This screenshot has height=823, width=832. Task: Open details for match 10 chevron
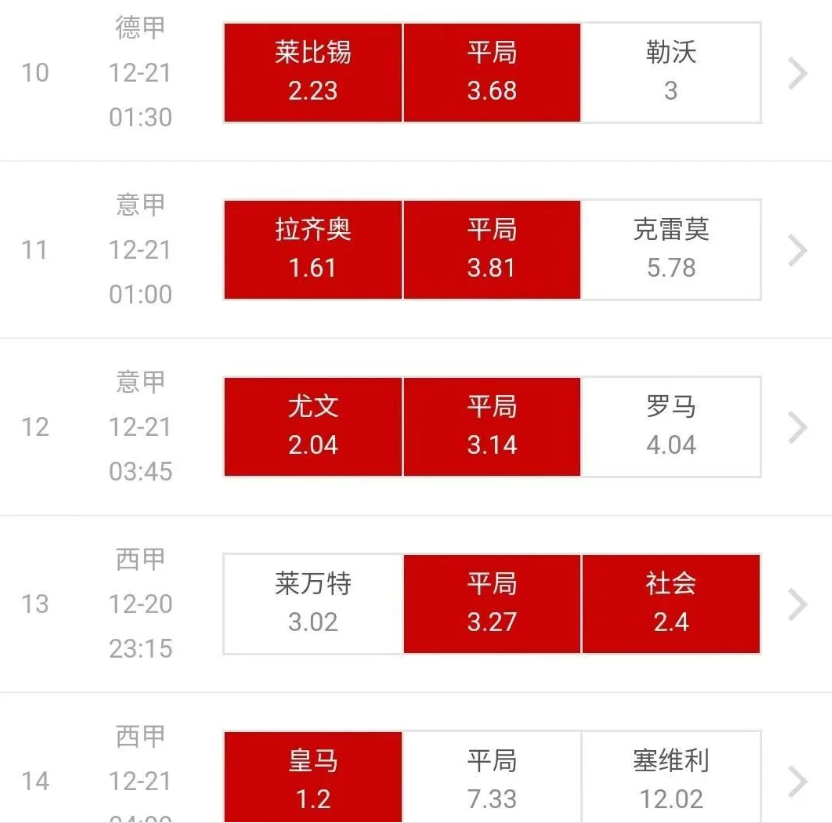coord(797,73)
